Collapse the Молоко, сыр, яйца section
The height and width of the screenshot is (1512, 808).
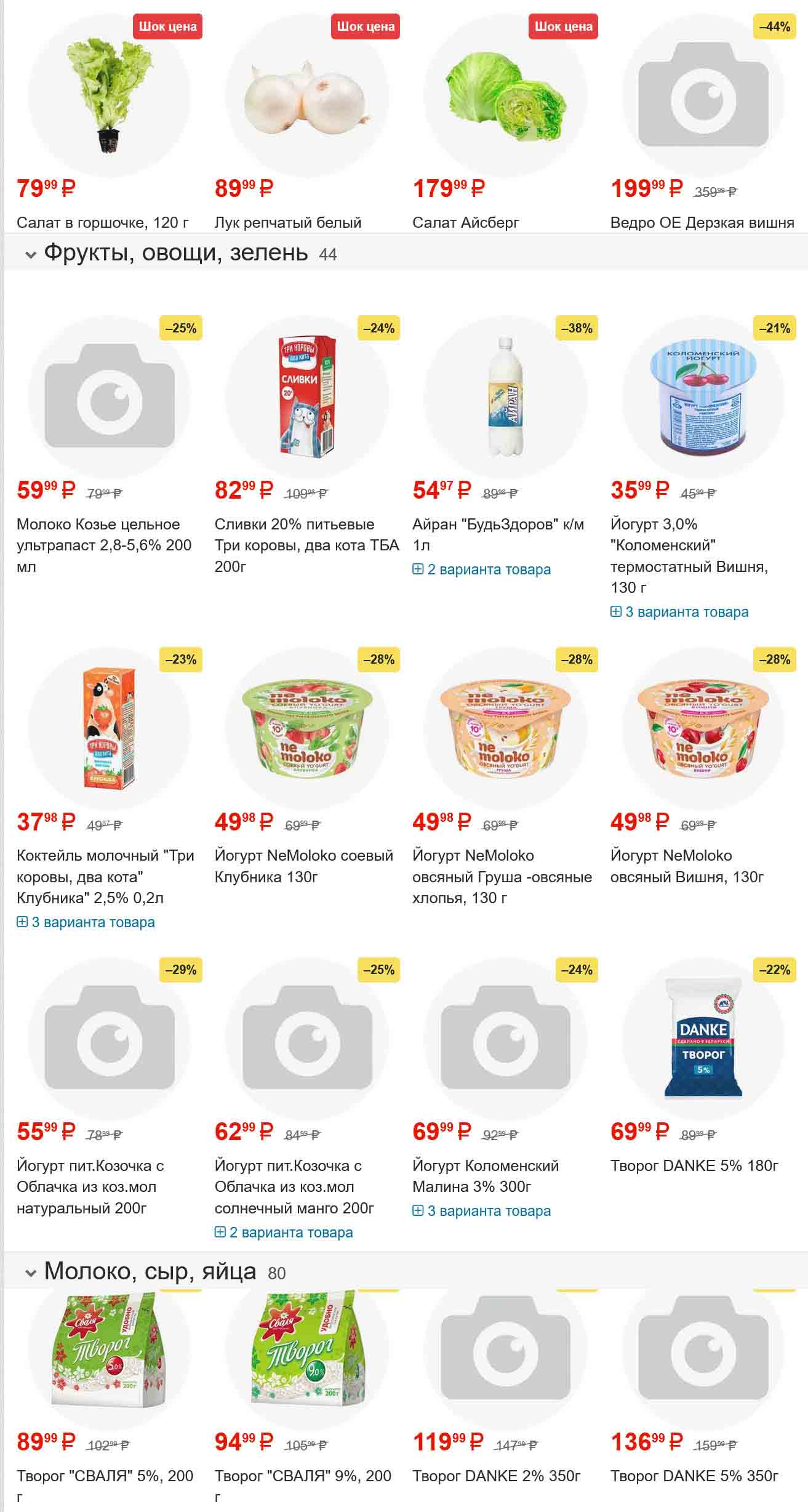[31, 1273]
